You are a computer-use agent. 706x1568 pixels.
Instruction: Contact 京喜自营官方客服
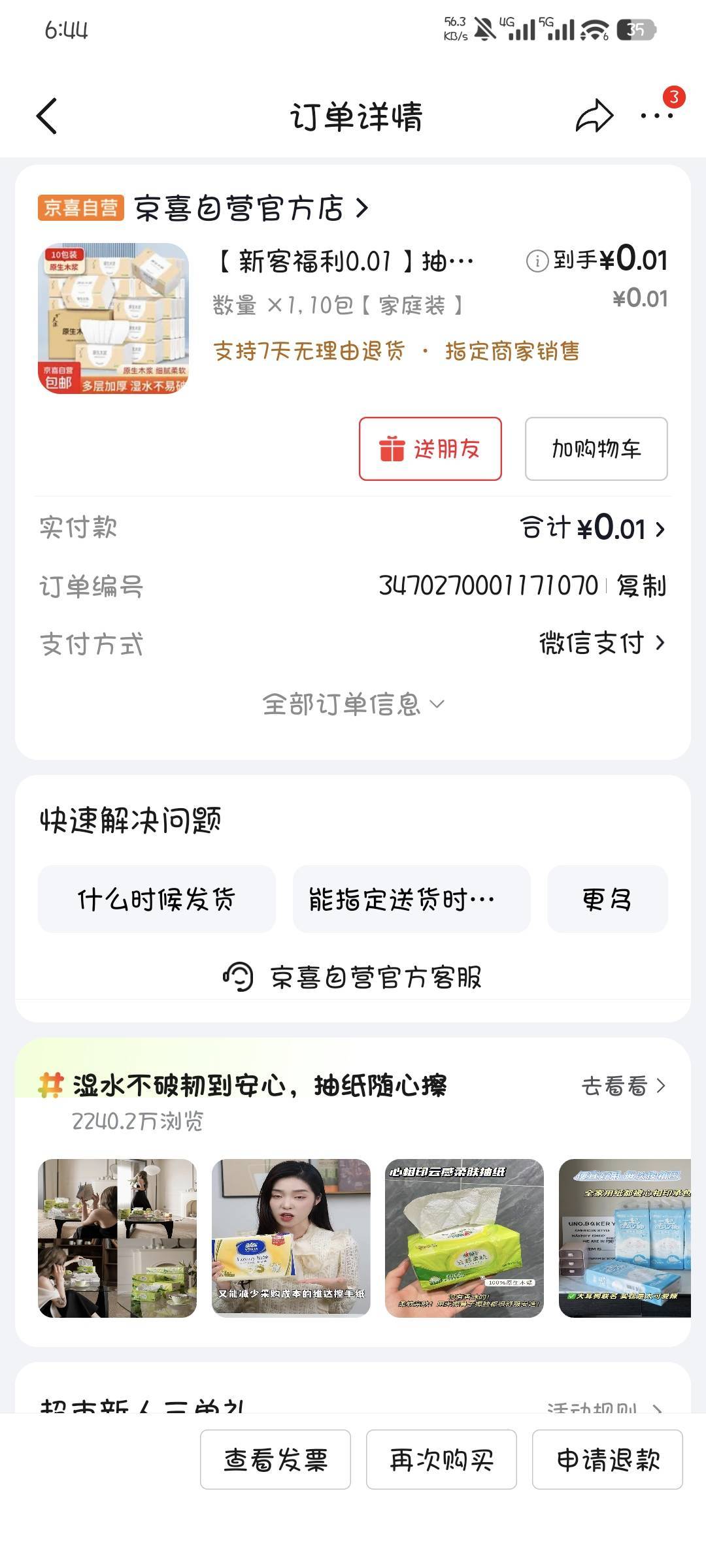[353, 977]
